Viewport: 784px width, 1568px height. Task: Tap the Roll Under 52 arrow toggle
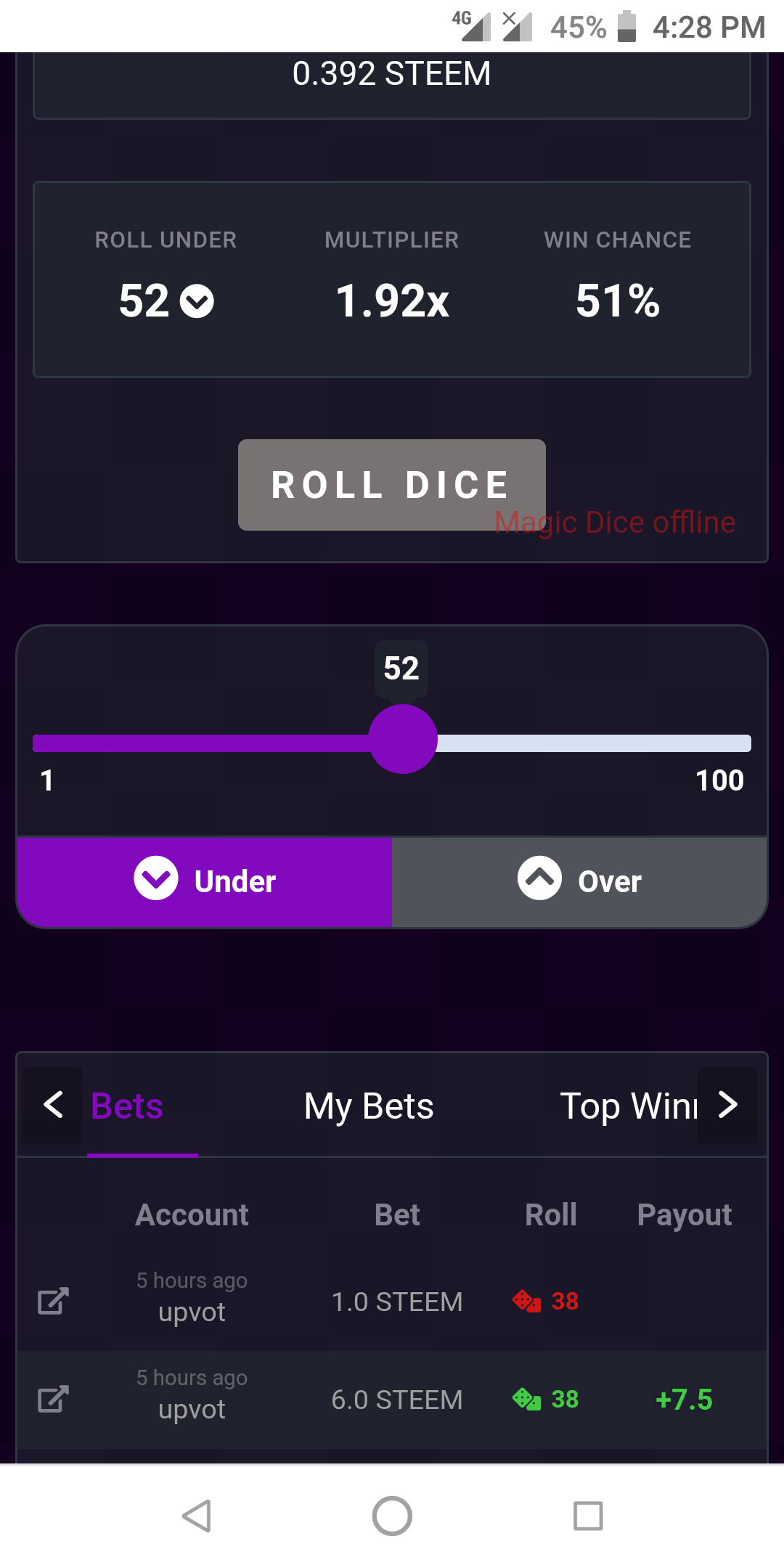pyautogui.click(x=197, y=301)
